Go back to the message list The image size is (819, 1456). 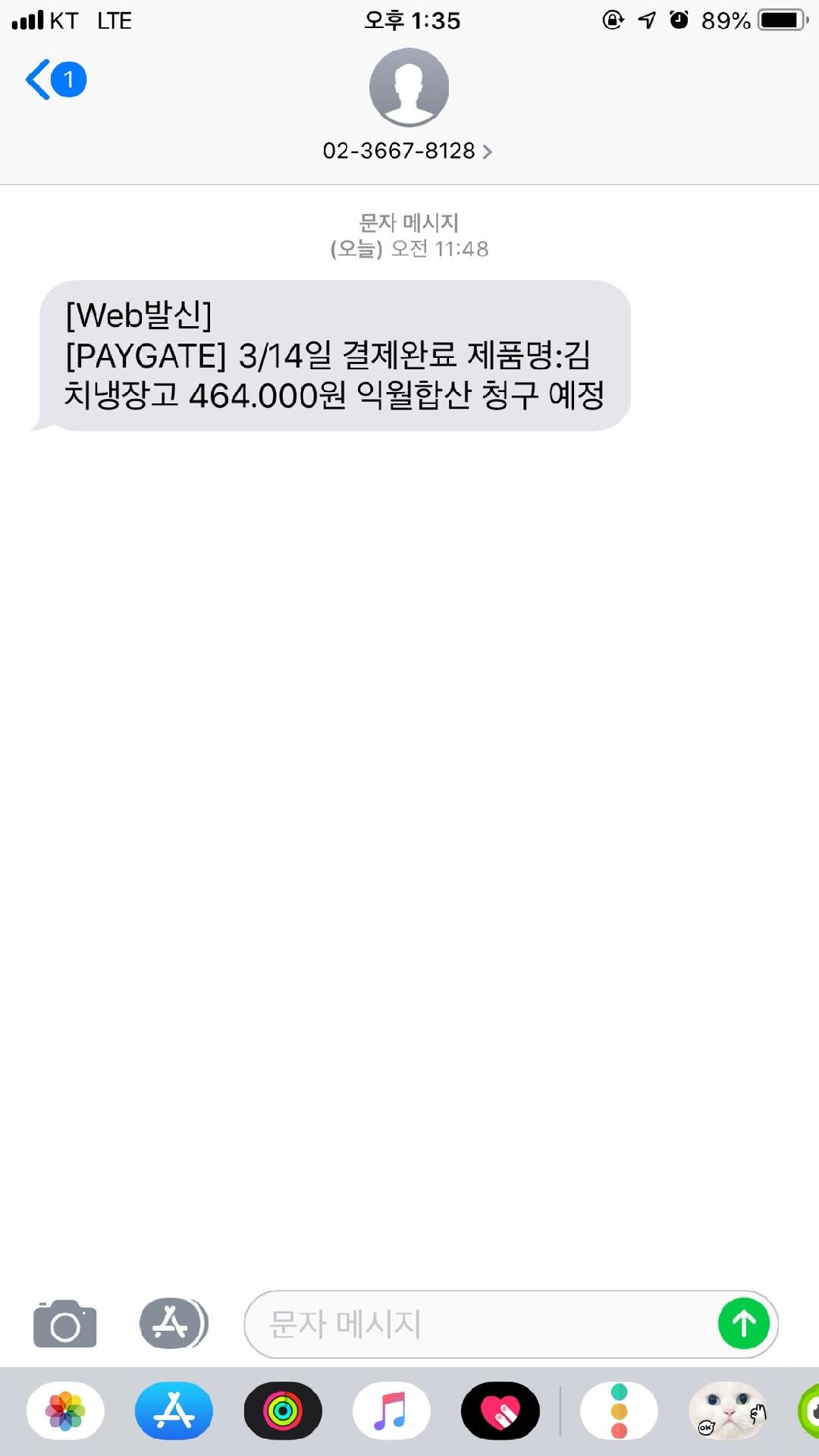(x=55, y=80)
